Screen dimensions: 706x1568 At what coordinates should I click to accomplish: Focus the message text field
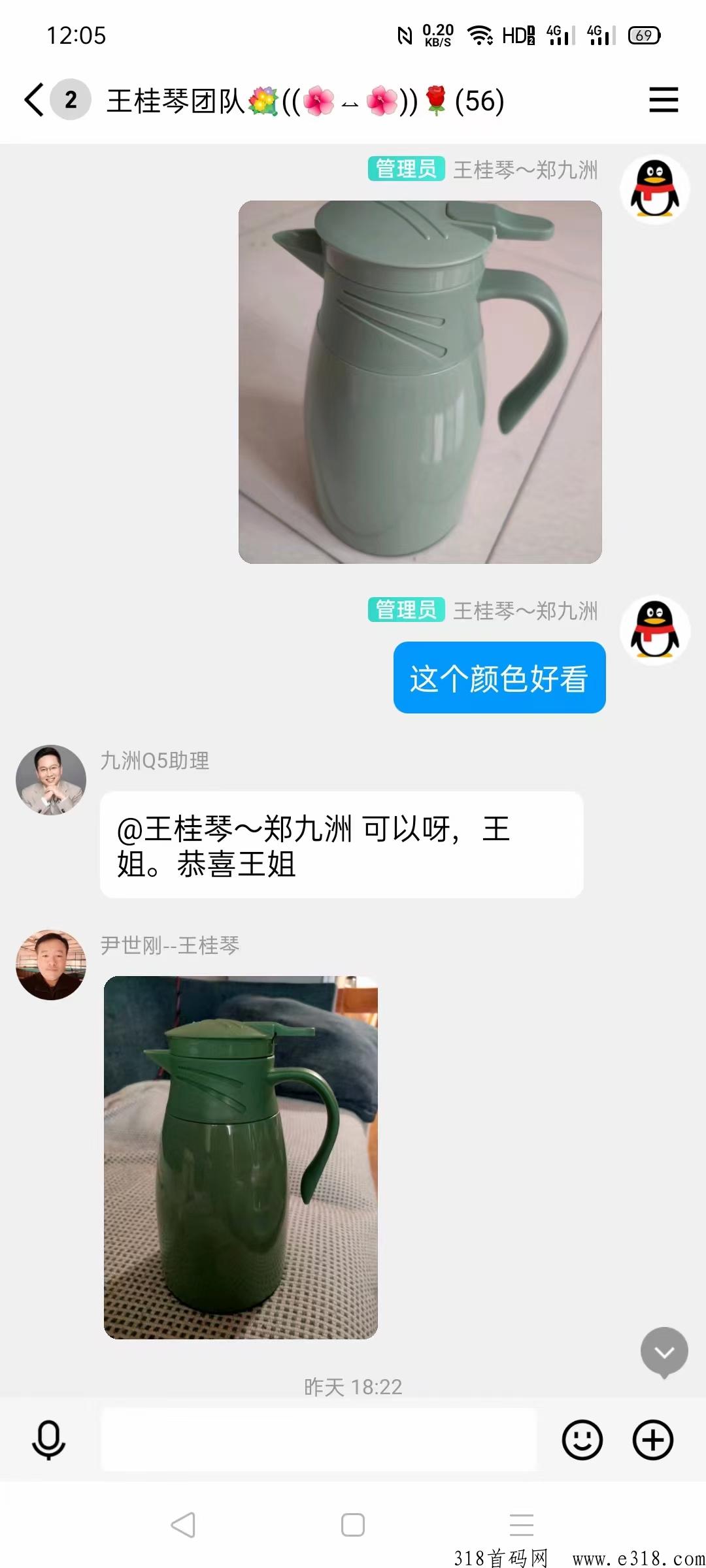coord(319,1439)
